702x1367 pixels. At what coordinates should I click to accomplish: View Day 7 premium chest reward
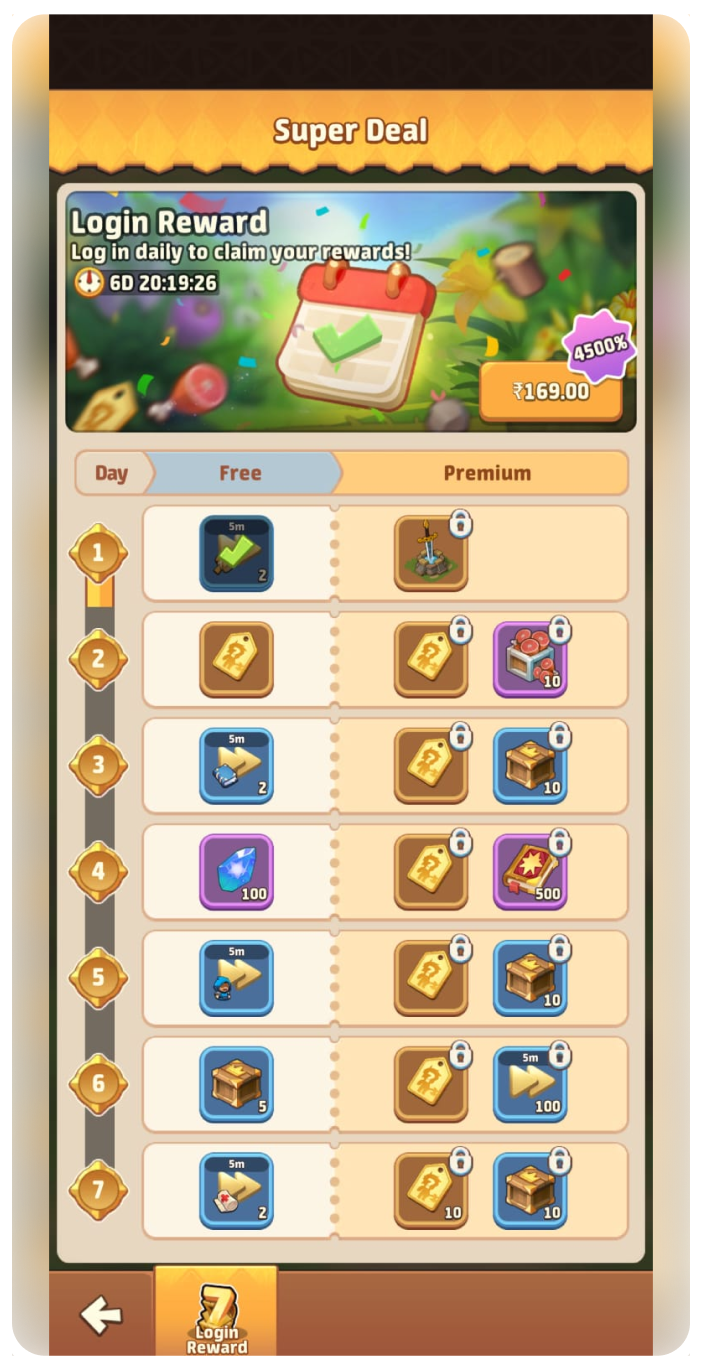tap(530, 1189)
